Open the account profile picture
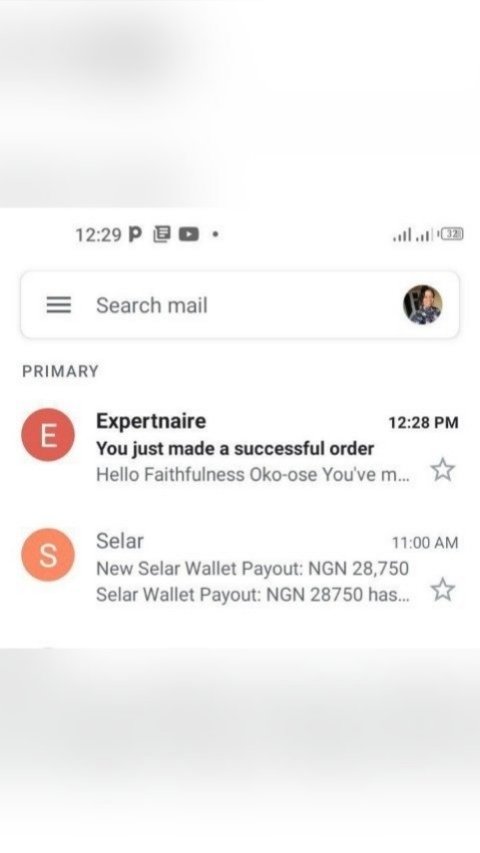Screen dimensions: 480x853 [422, 305]
